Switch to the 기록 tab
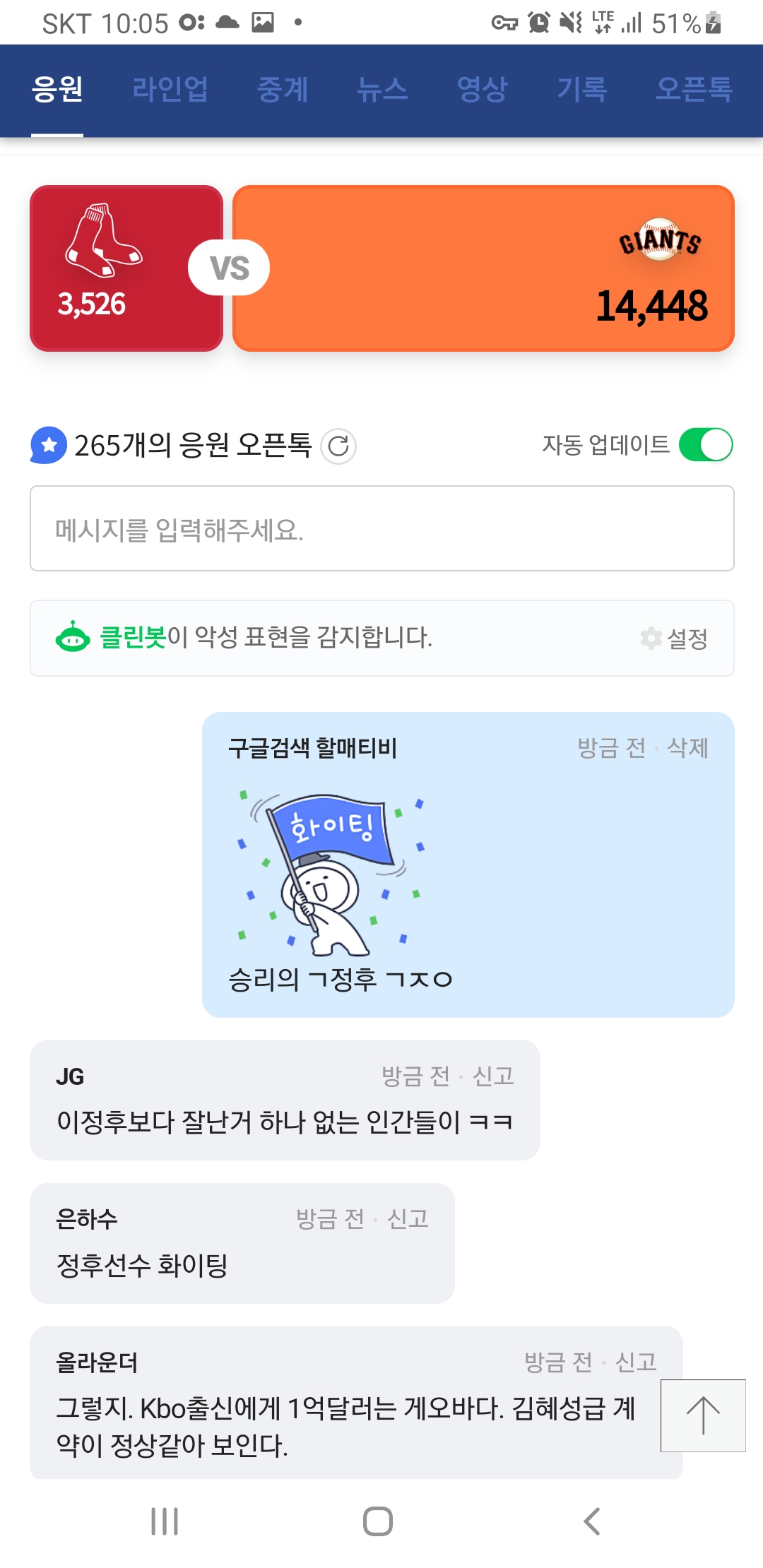Viewport: 763px width, 1568px height. tap(582, 90)
